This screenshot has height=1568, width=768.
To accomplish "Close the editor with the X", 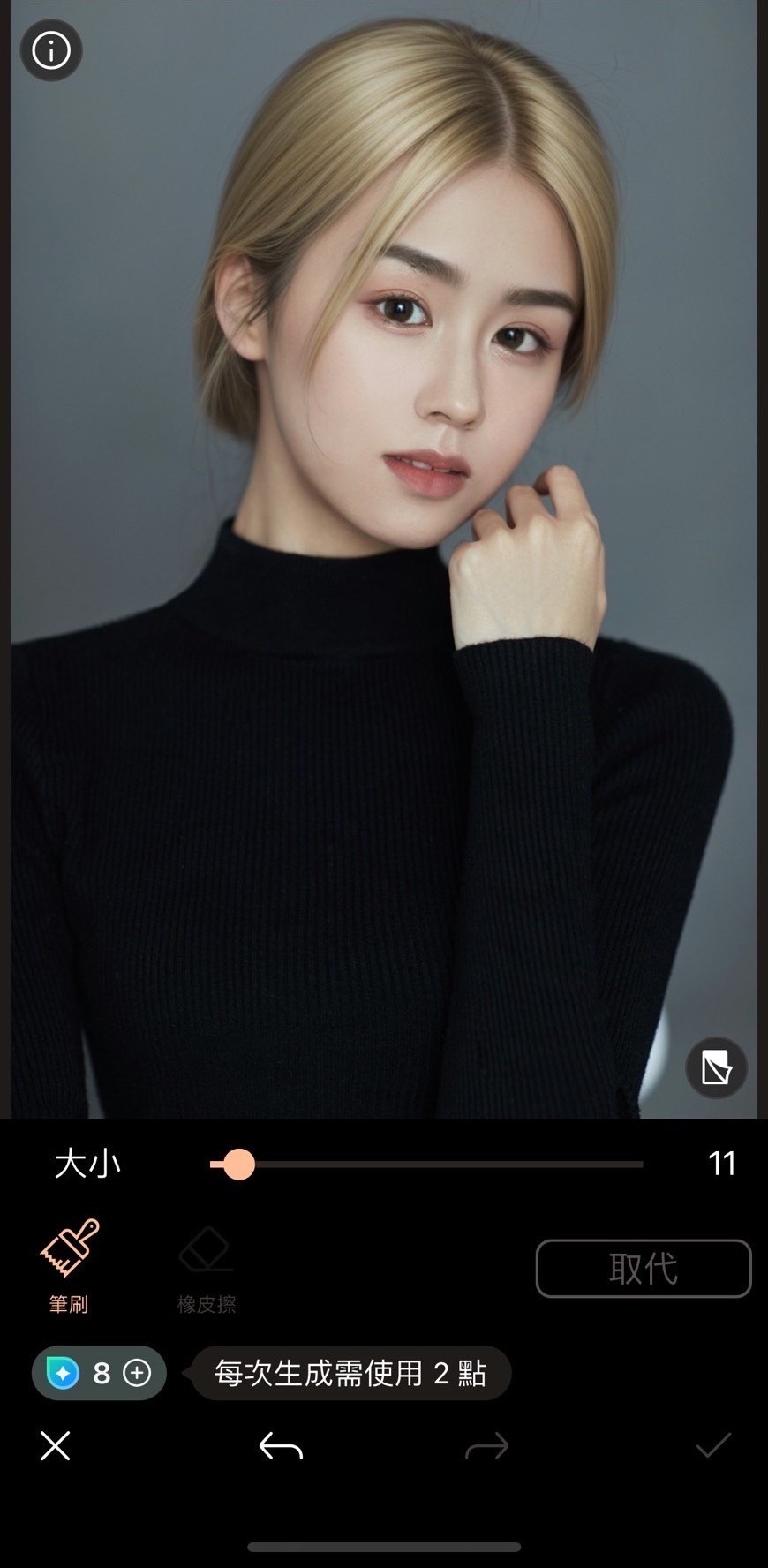I will click(55, 1446).
